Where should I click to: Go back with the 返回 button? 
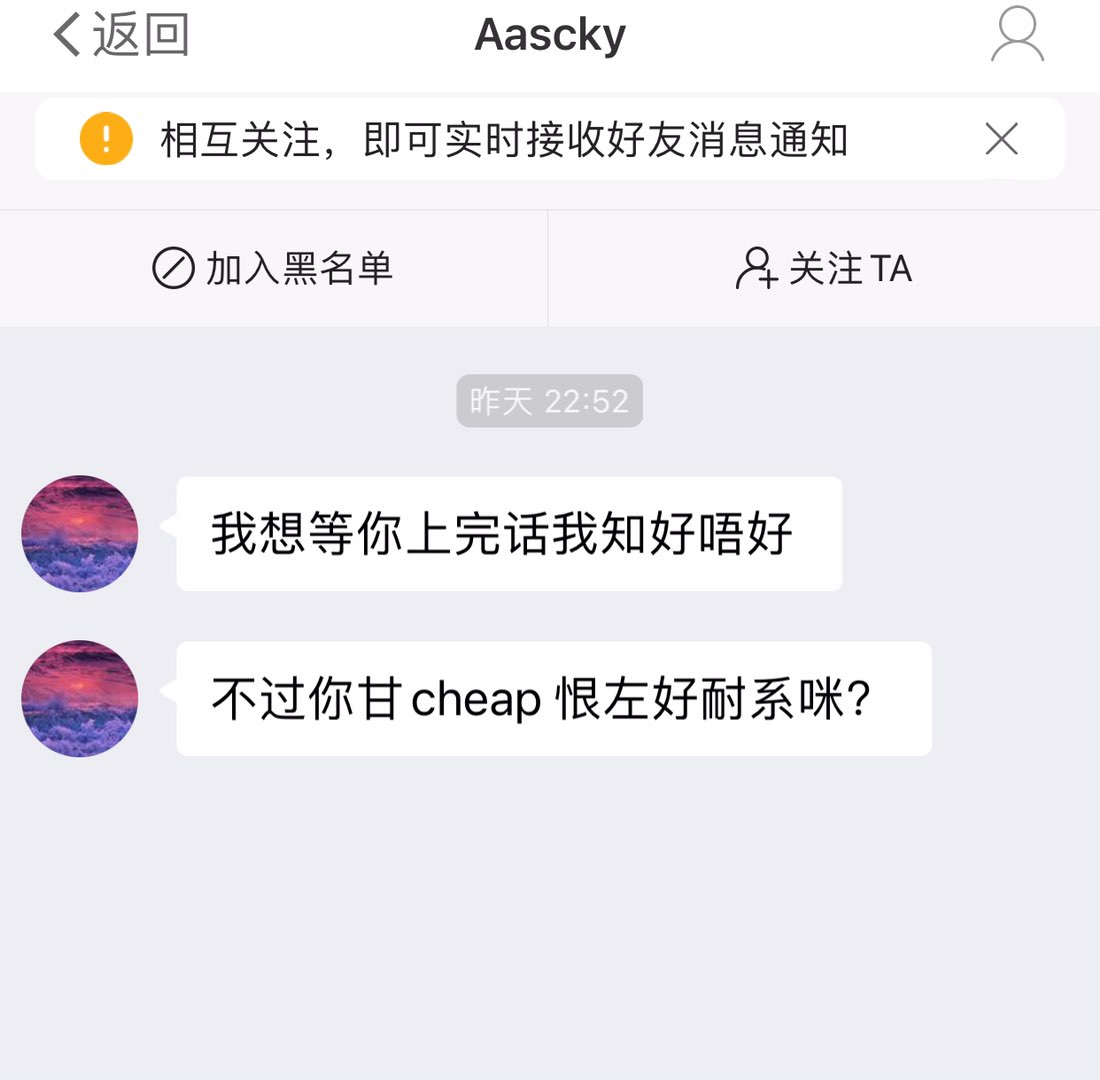pyautogui.click(x=121, y=36)
